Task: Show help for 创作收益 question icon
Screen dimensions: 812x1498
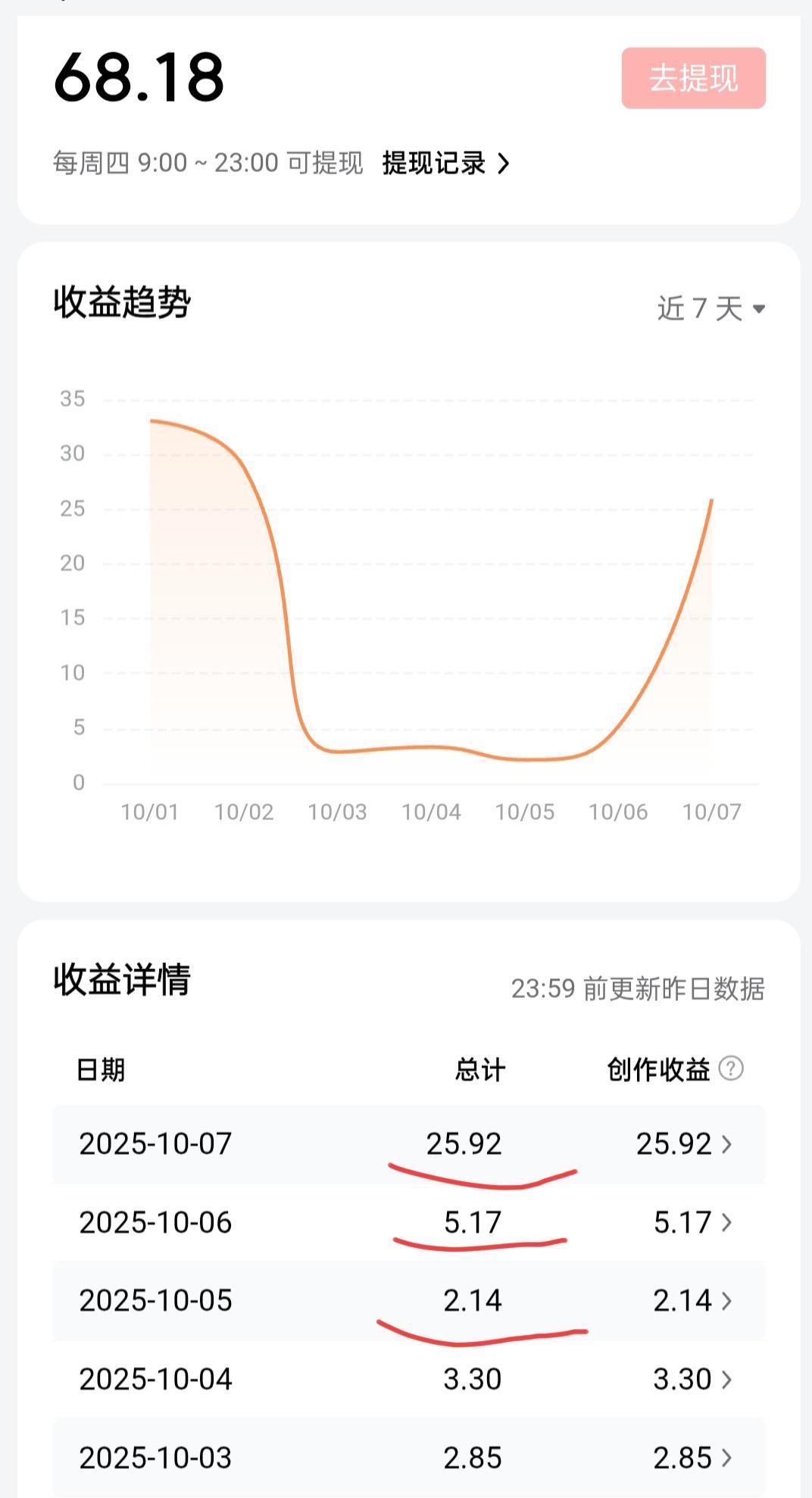Action: [730, 1068]
